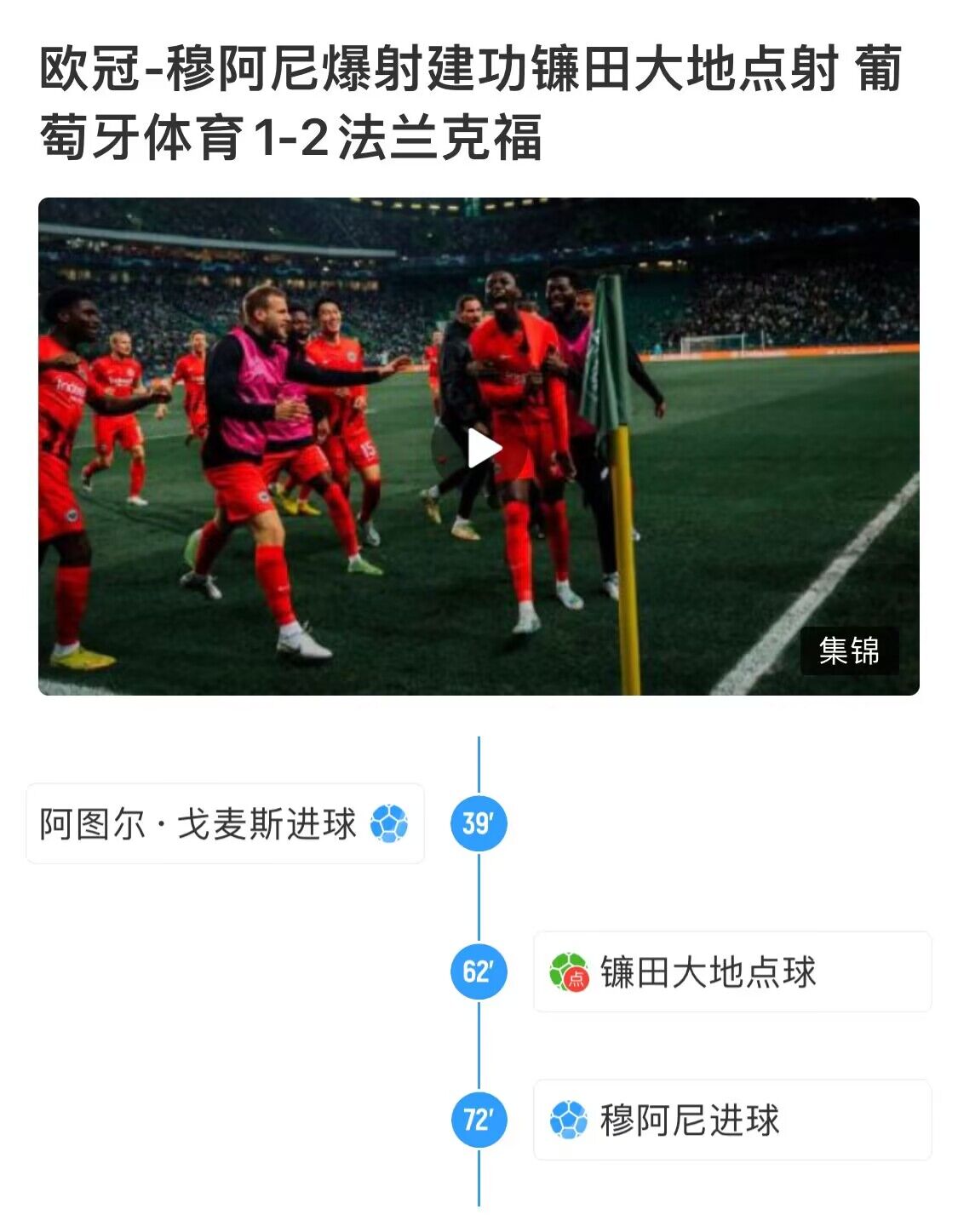Open the 72' 穆阿尼 goal event
Viewport: 958px width, 1232px height.
(x=731, y=1120)
